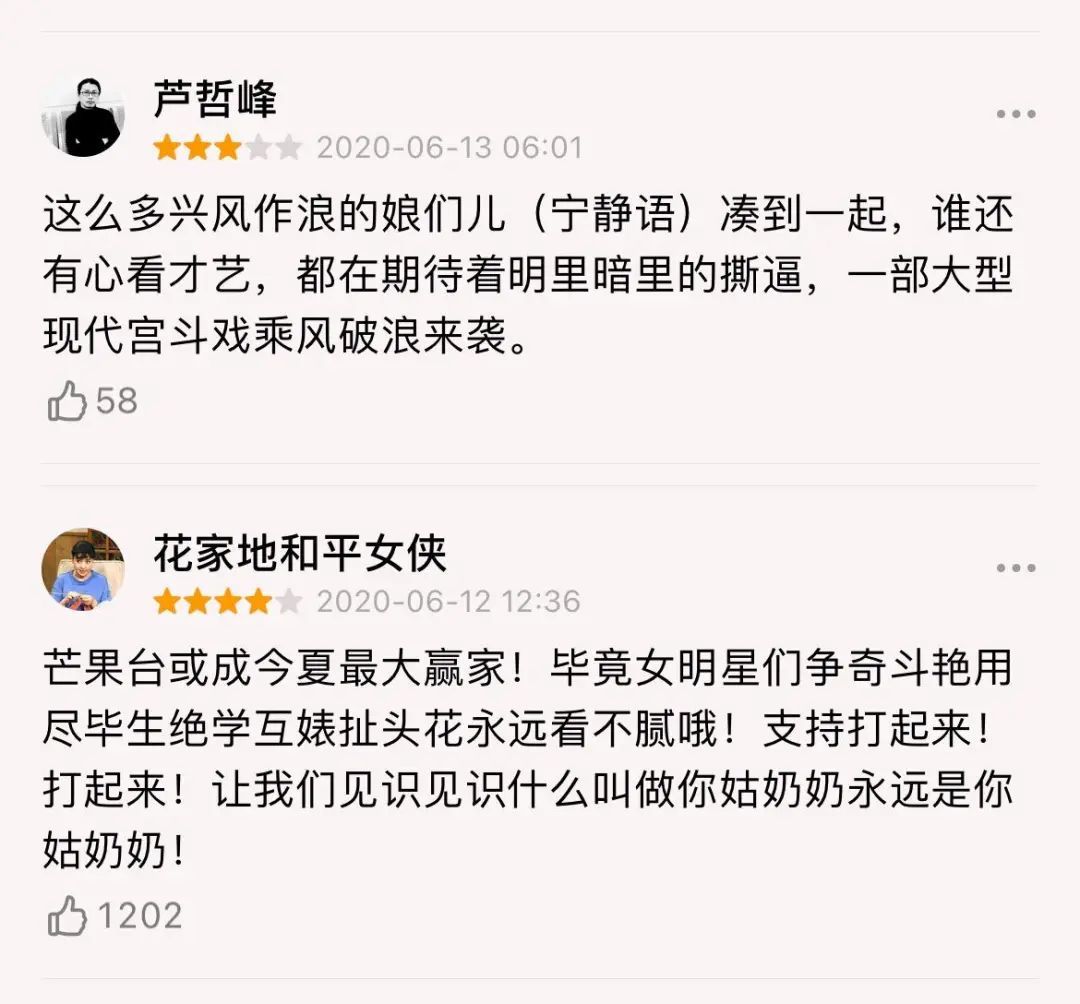Open the more options on 花家地和平女侠's review
Image resolution: width=1080 pixels, height=1004 pixels.
click(x=1015, y=568)
